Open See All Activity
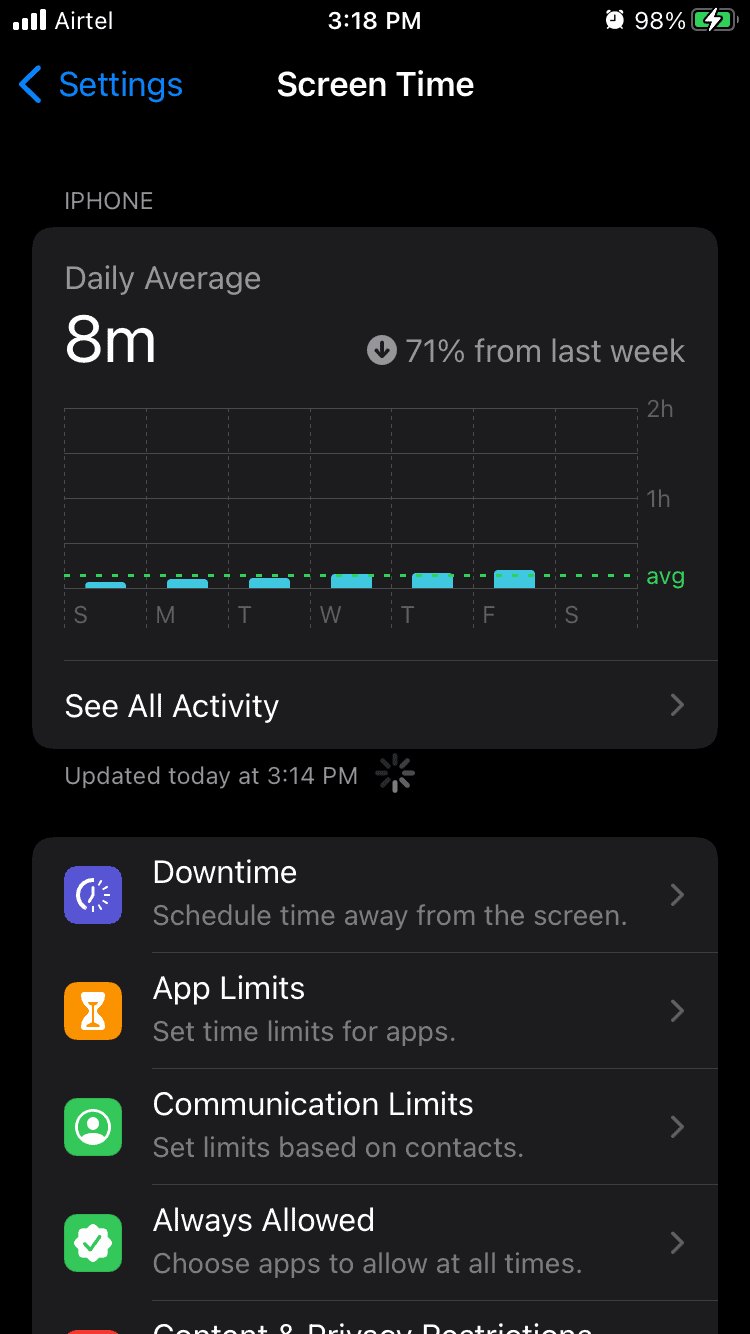 click(x=374, y=706)
